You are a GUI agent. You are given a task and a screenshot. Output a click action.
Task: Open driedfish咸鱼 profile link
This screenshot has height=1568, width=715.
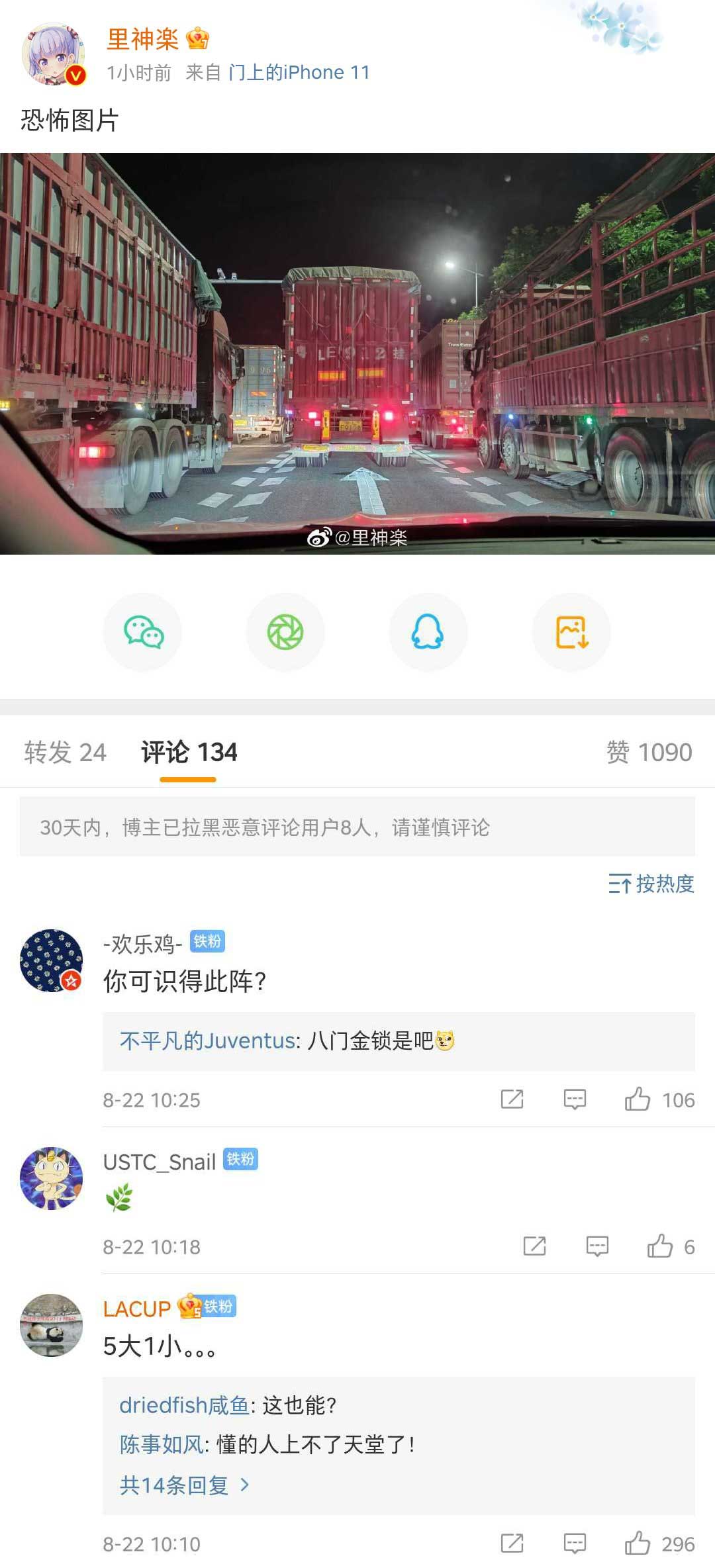tap(184, 1405)
